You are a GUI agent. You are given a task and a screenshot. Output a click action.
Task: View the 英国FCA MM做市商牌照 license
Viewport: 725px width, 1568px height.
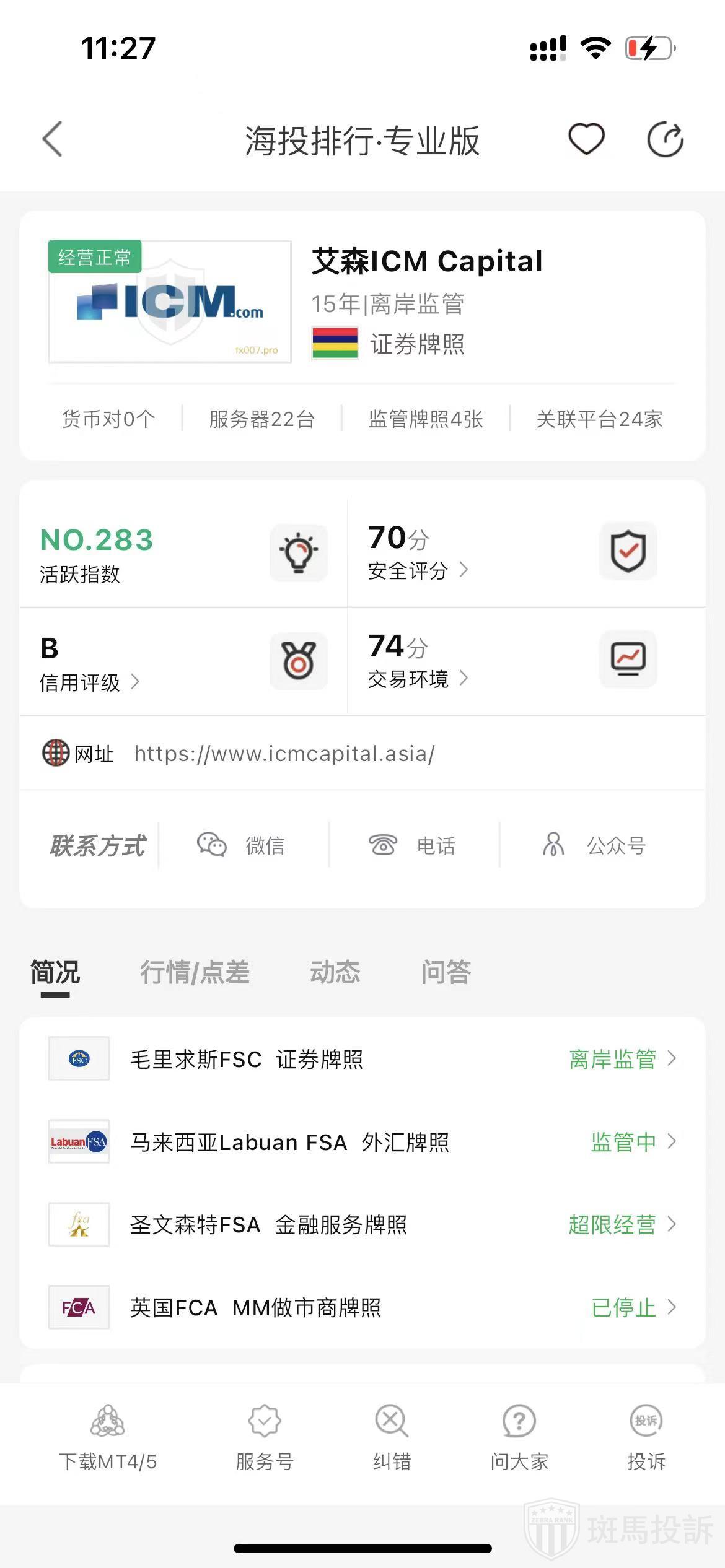pyautogui.click(x=362, y=1307)
